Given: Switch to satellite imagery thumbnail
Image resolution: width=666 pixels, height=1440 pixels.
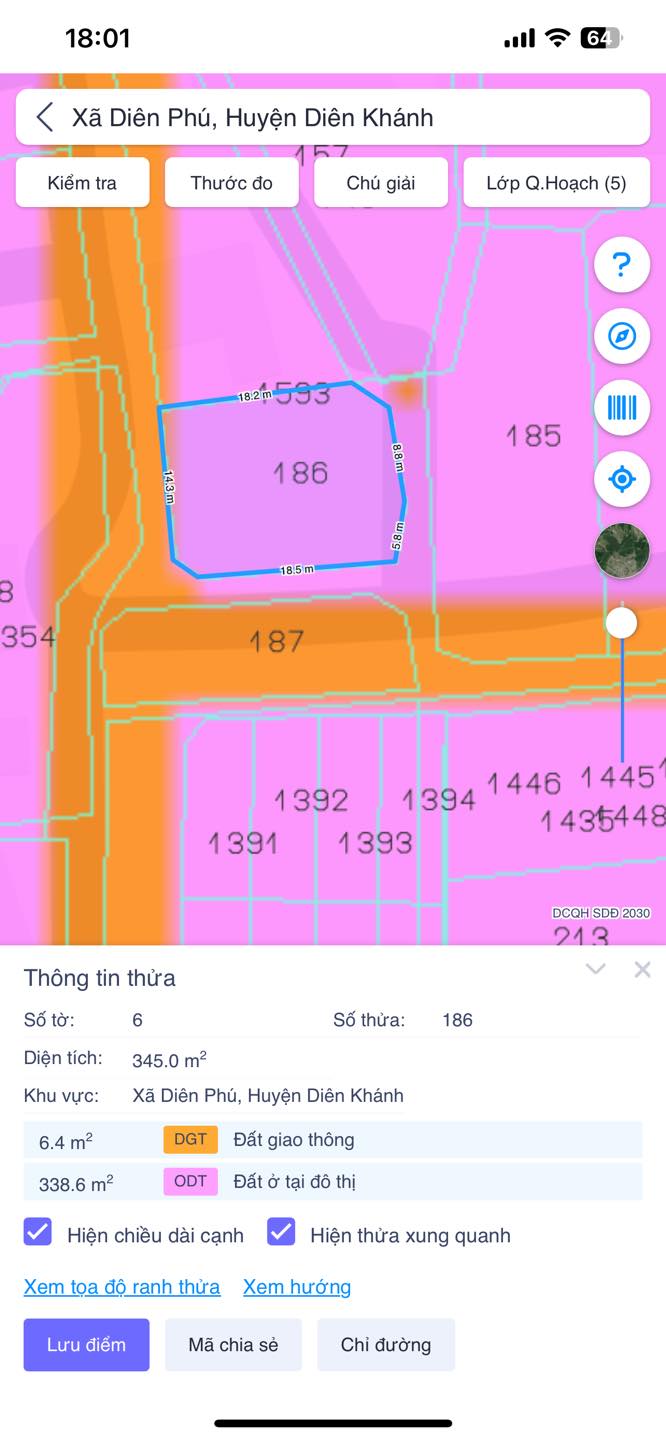Looking at the screenshot, I should (622, 550).
